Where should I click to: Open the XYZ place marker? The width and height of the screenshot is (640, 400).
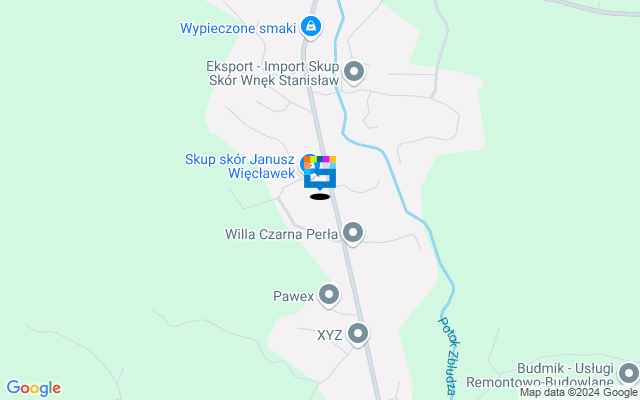coord(357,334)
